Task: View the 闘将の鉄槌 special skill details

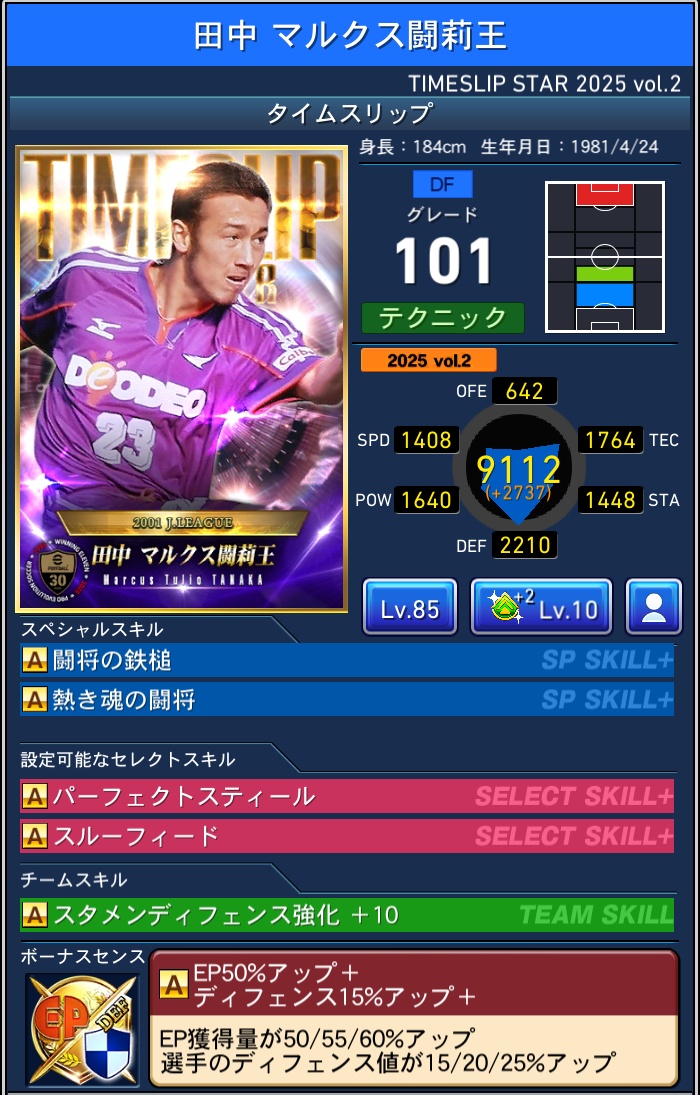Action: (347, 660)
